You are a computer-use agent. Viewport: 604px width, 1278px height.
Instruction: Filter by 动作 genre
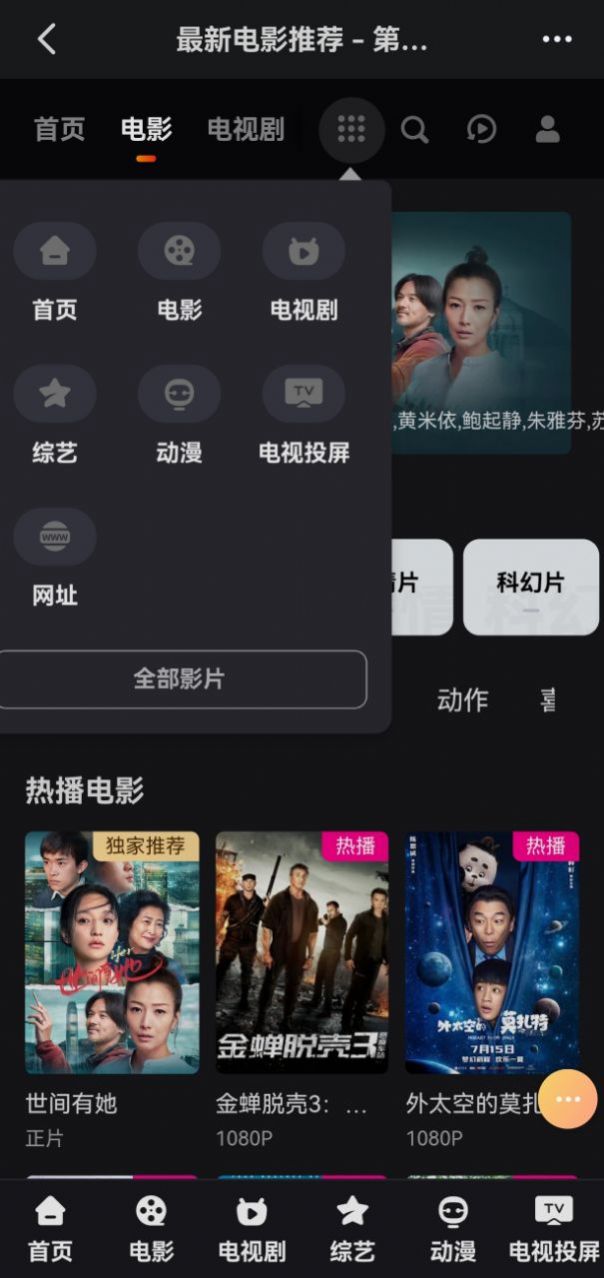tap(462, 700)
